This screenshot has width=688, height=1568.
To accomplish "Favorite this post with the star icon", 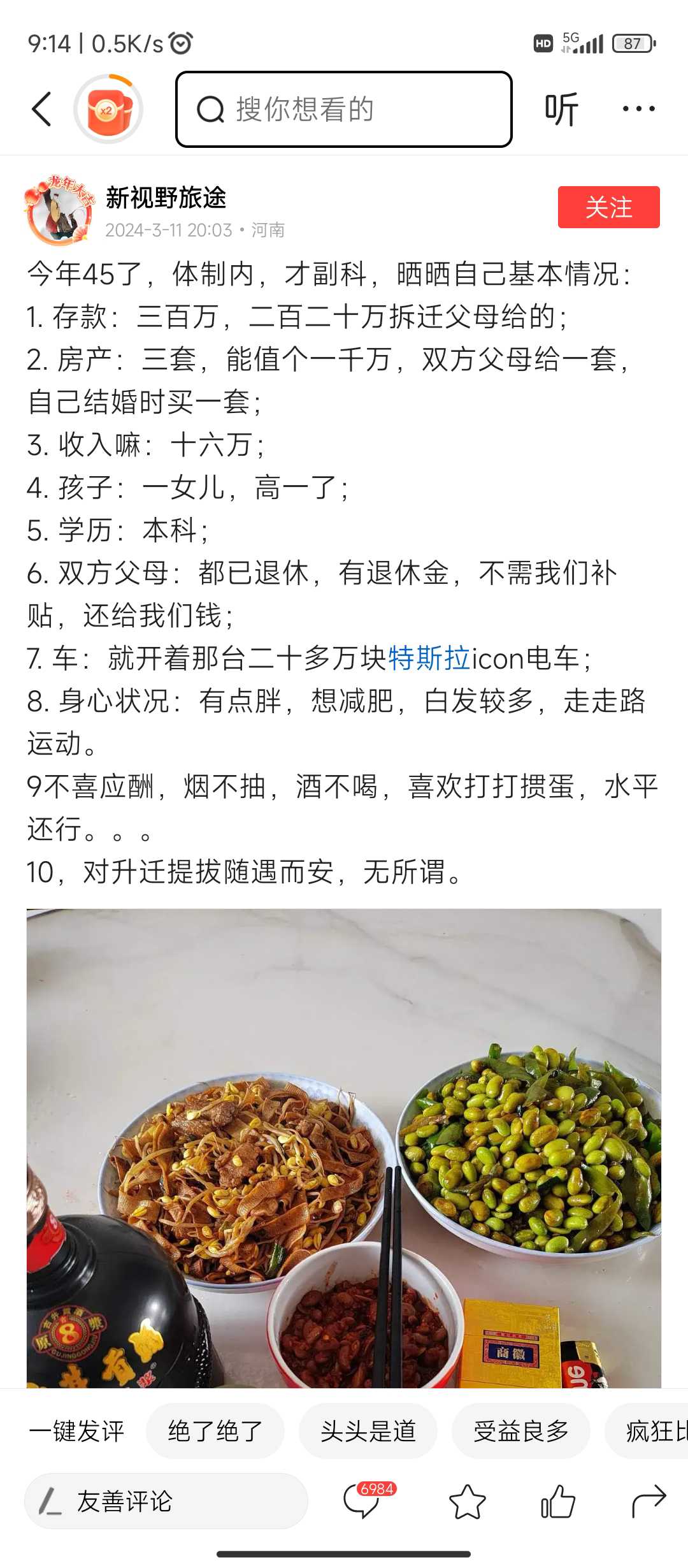I will (x=468, y=1502).
